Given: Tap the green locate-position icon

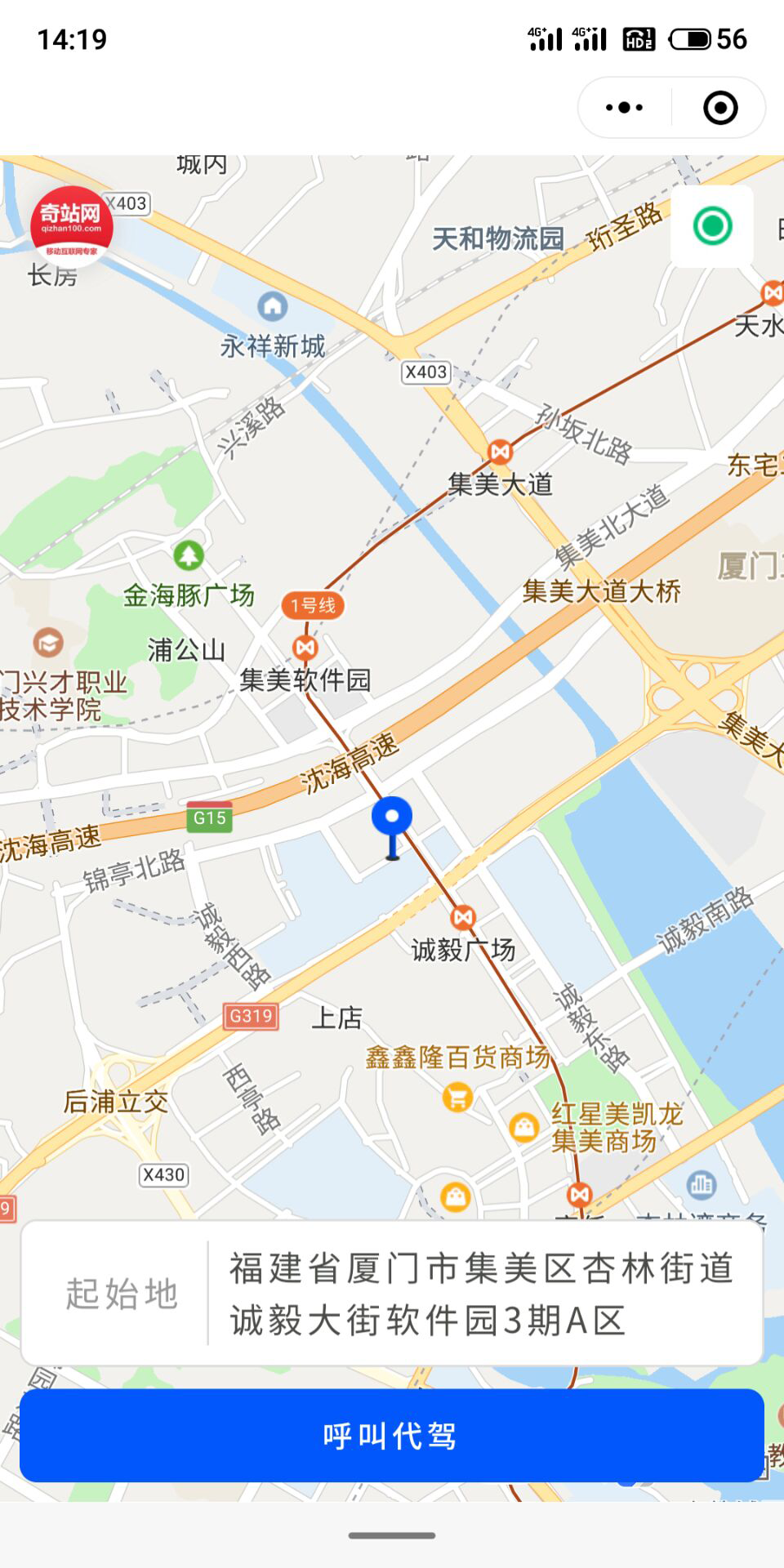Looking at the screenshot, I should (x=711, y=226).
